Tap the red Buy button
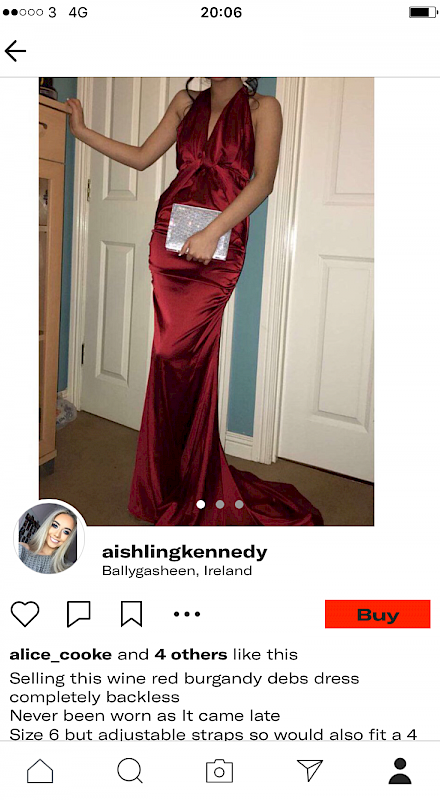 [x=378, y=614]
